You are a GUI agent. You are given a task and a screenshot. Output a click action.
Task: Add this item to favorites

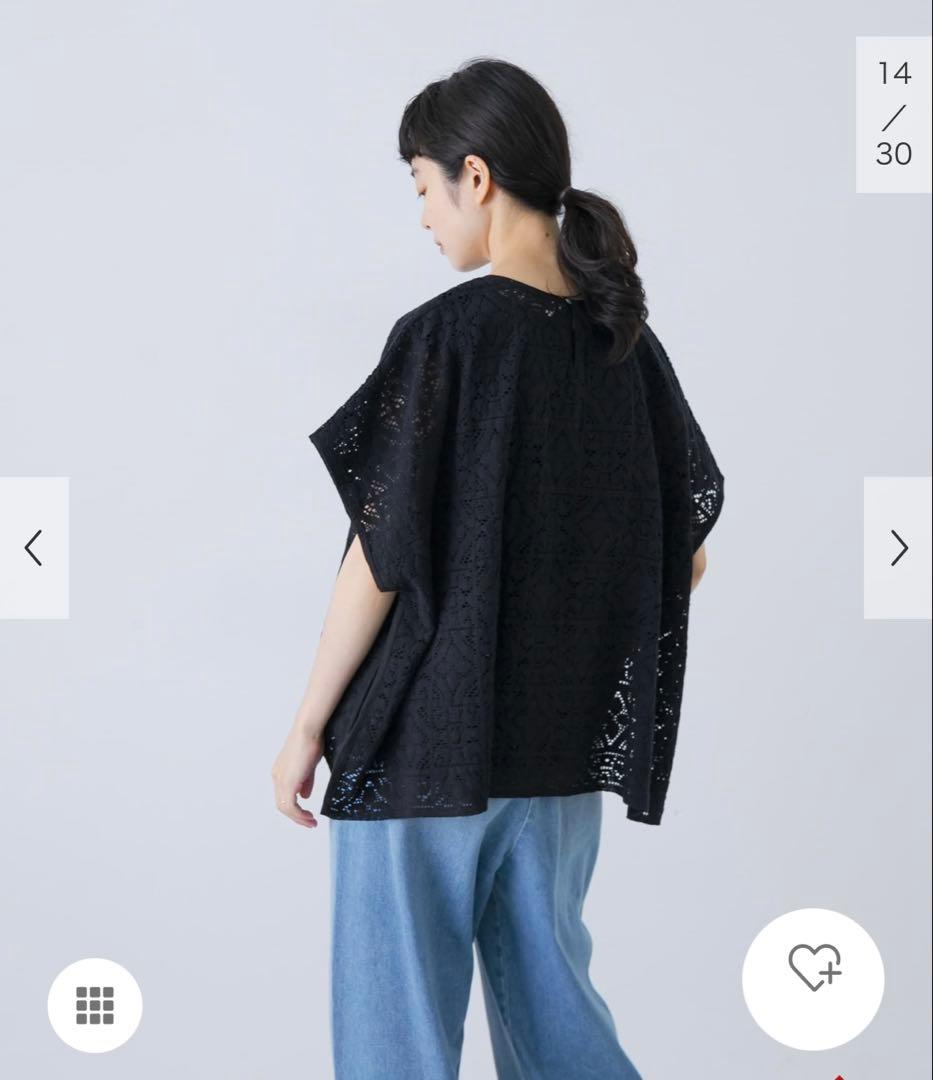813,965
